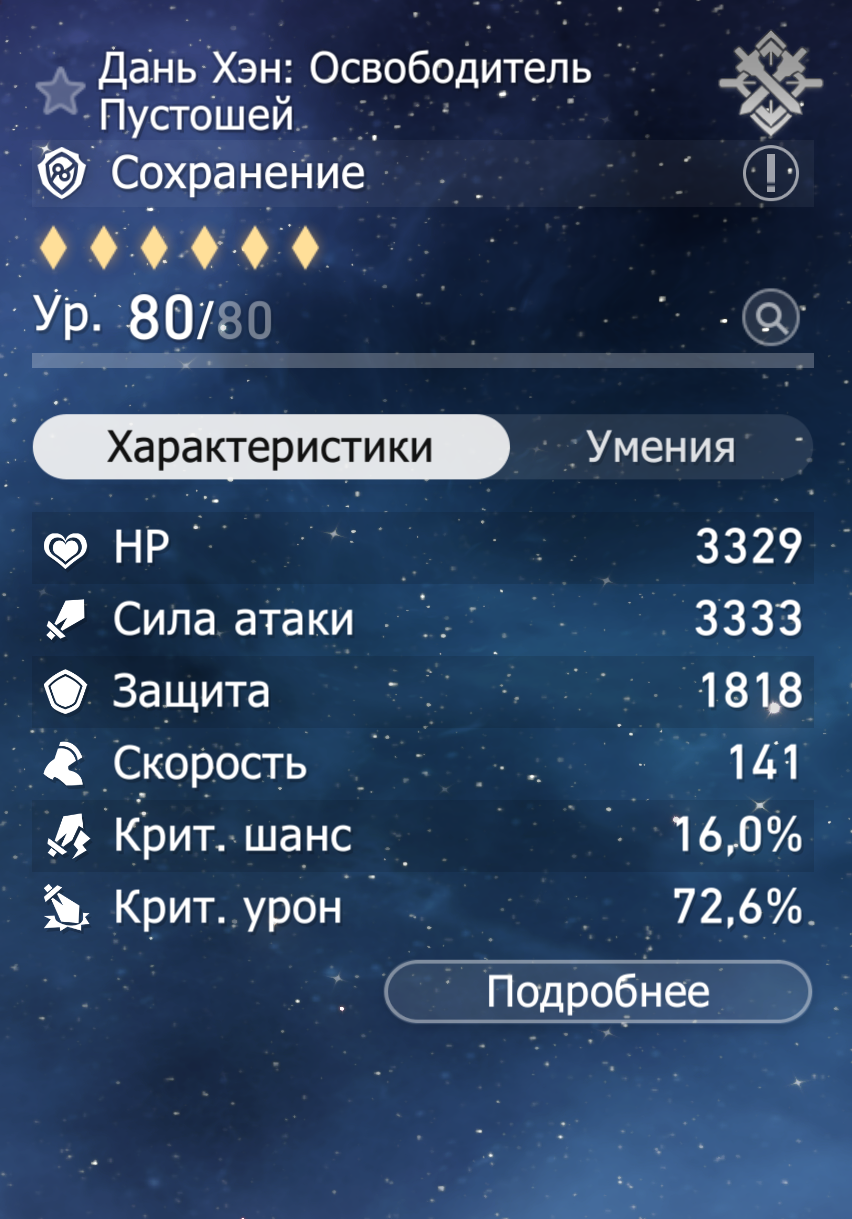Viewport: 852px width, 1219px height.
Task: Switch to the Умения tab
Action: (660, 447)
